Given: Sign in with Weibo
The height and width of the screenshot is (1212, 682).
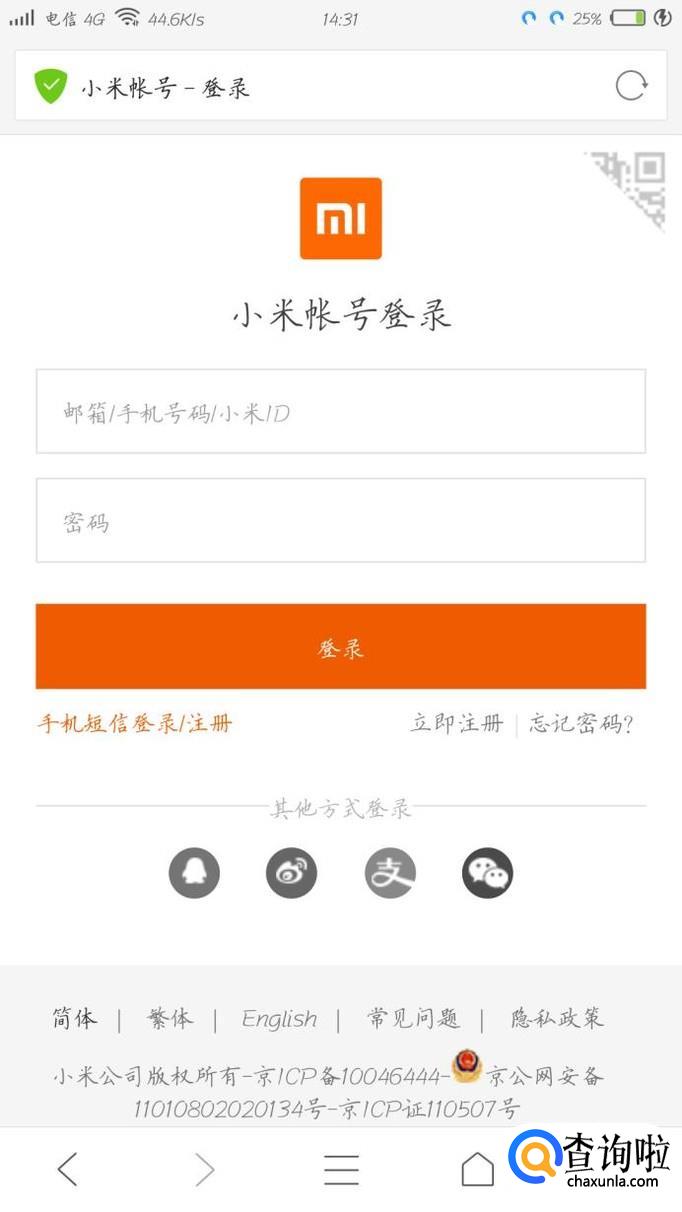Looking at the screenshot, I should point(291,873).
